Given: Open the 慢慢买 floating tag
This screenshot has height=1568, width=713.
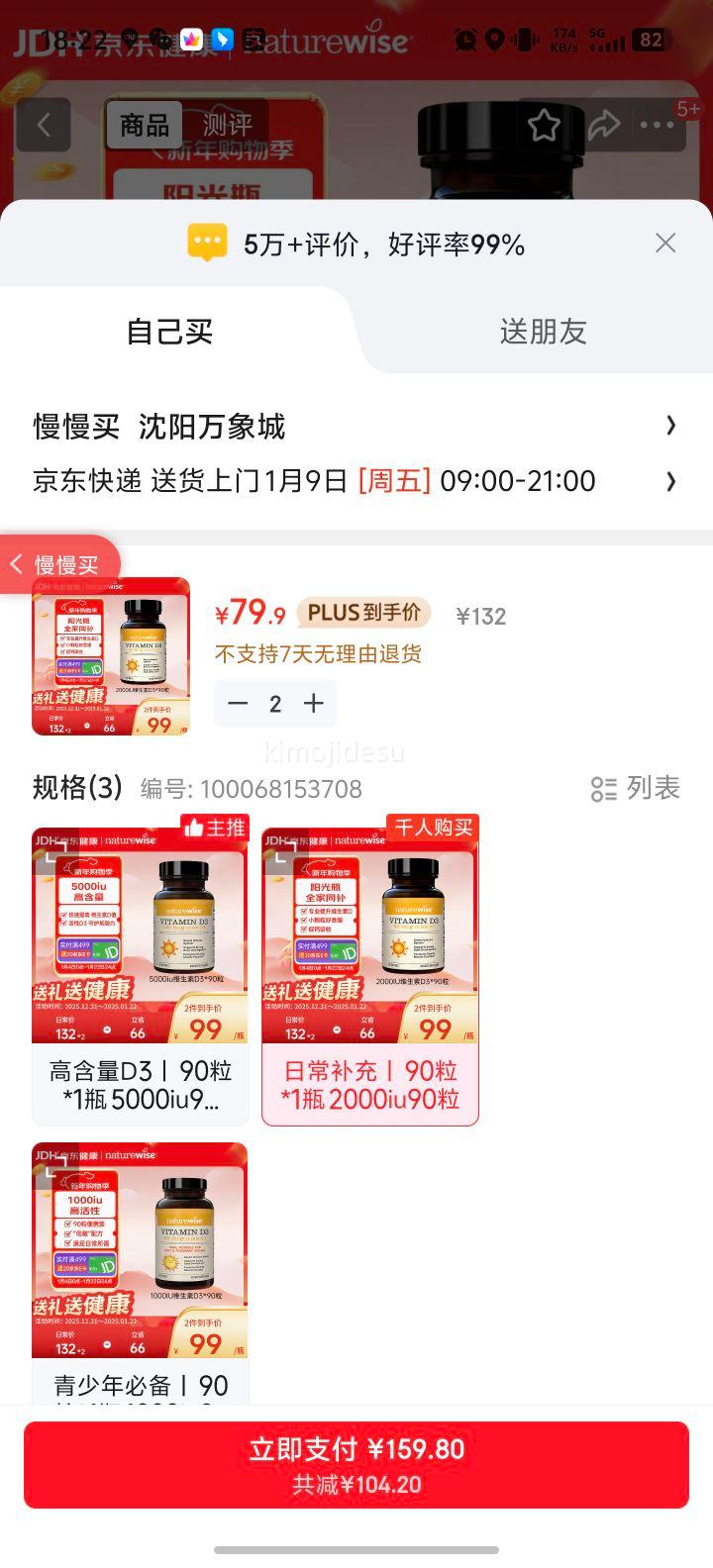Looking at the screenshot, I should point(59,565).
